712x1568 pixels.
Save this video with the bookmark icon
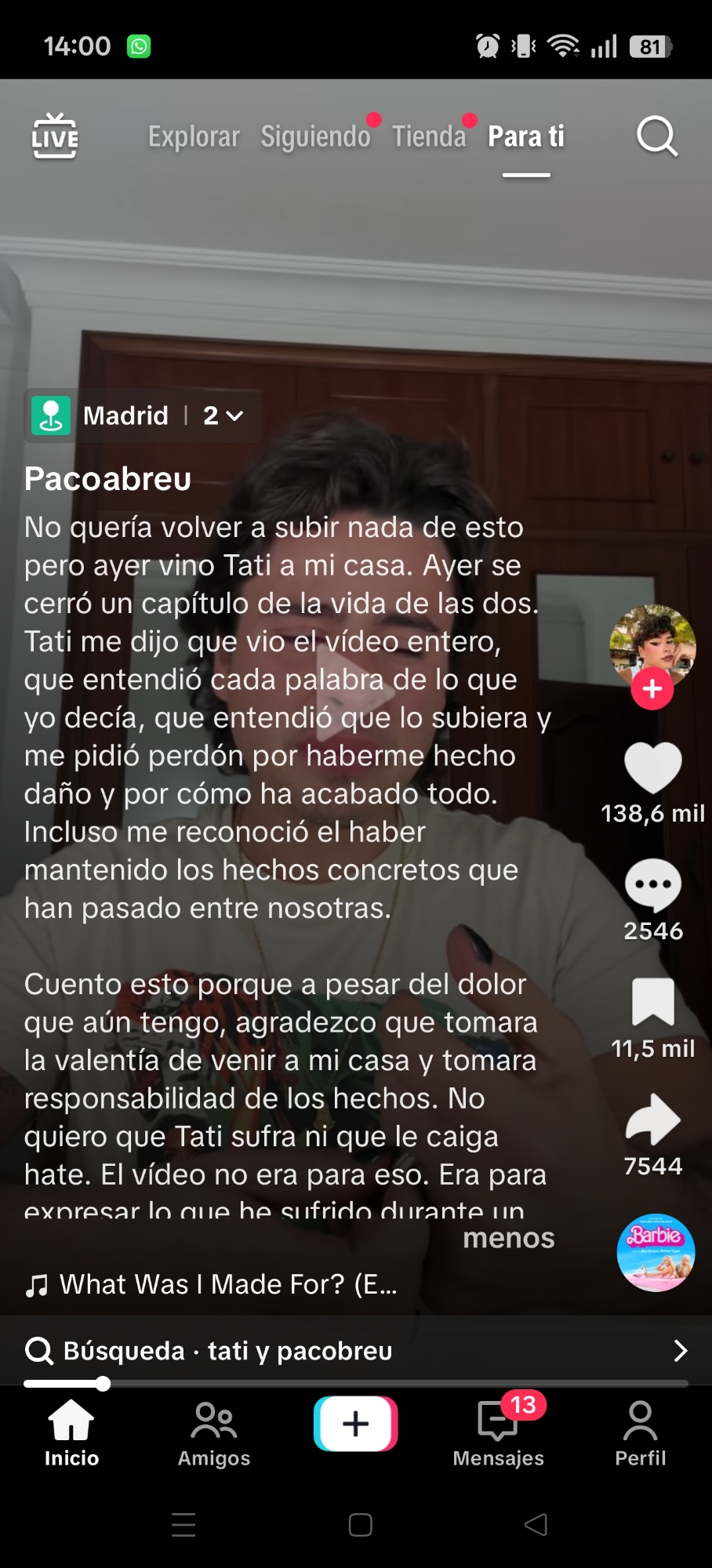652,1003
